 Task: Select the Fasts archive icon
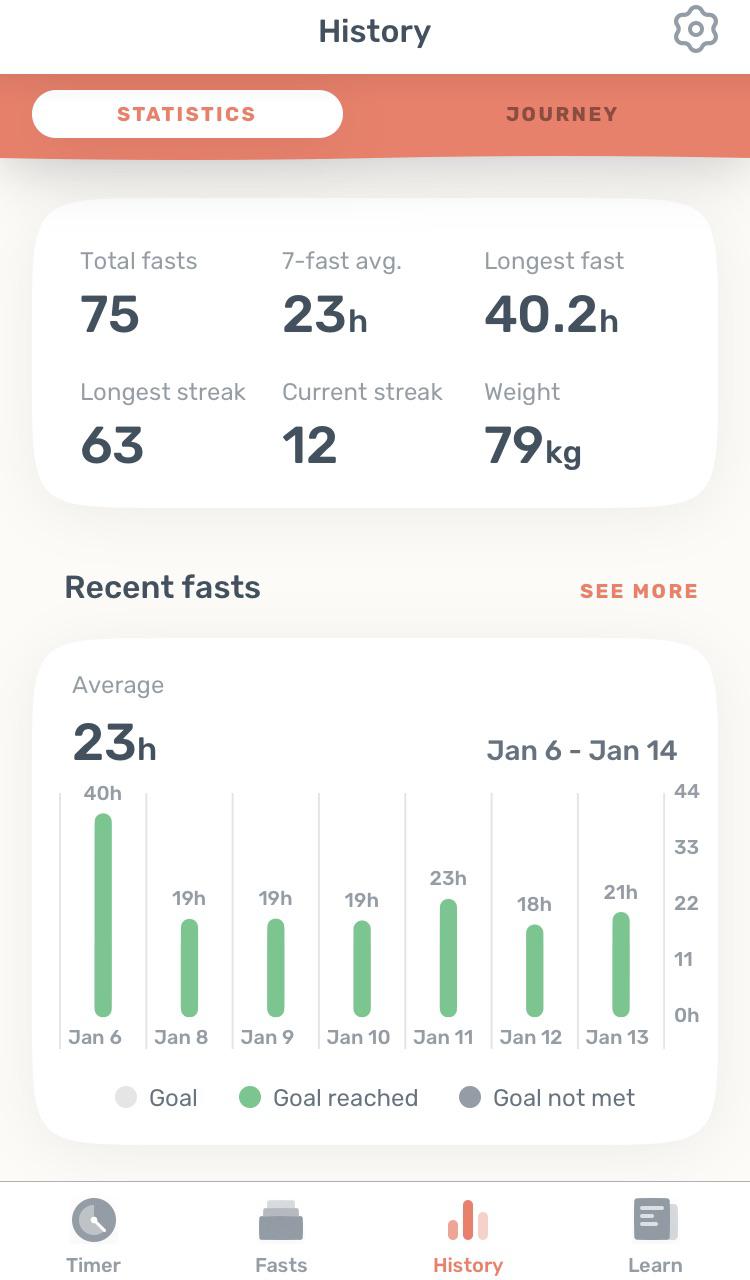(281, 1219)
